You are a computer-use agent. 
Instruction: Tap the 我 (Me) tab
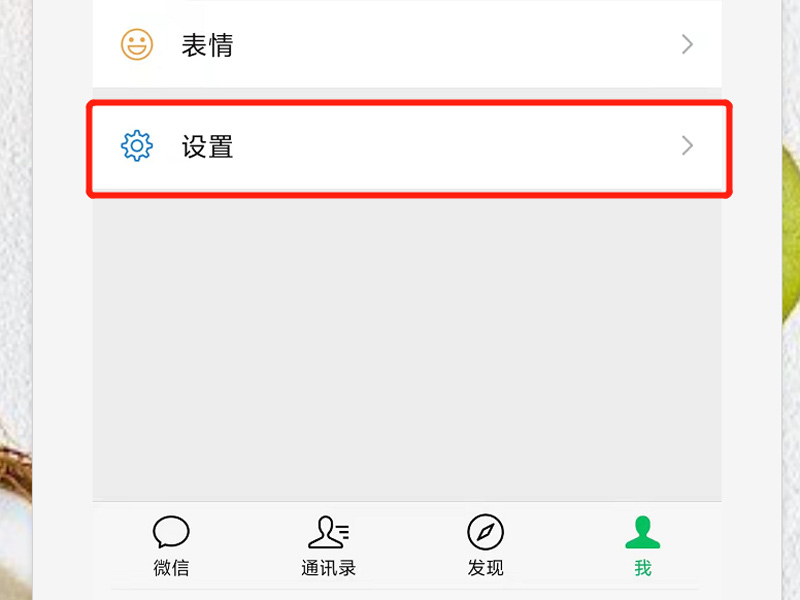(642, 545)
